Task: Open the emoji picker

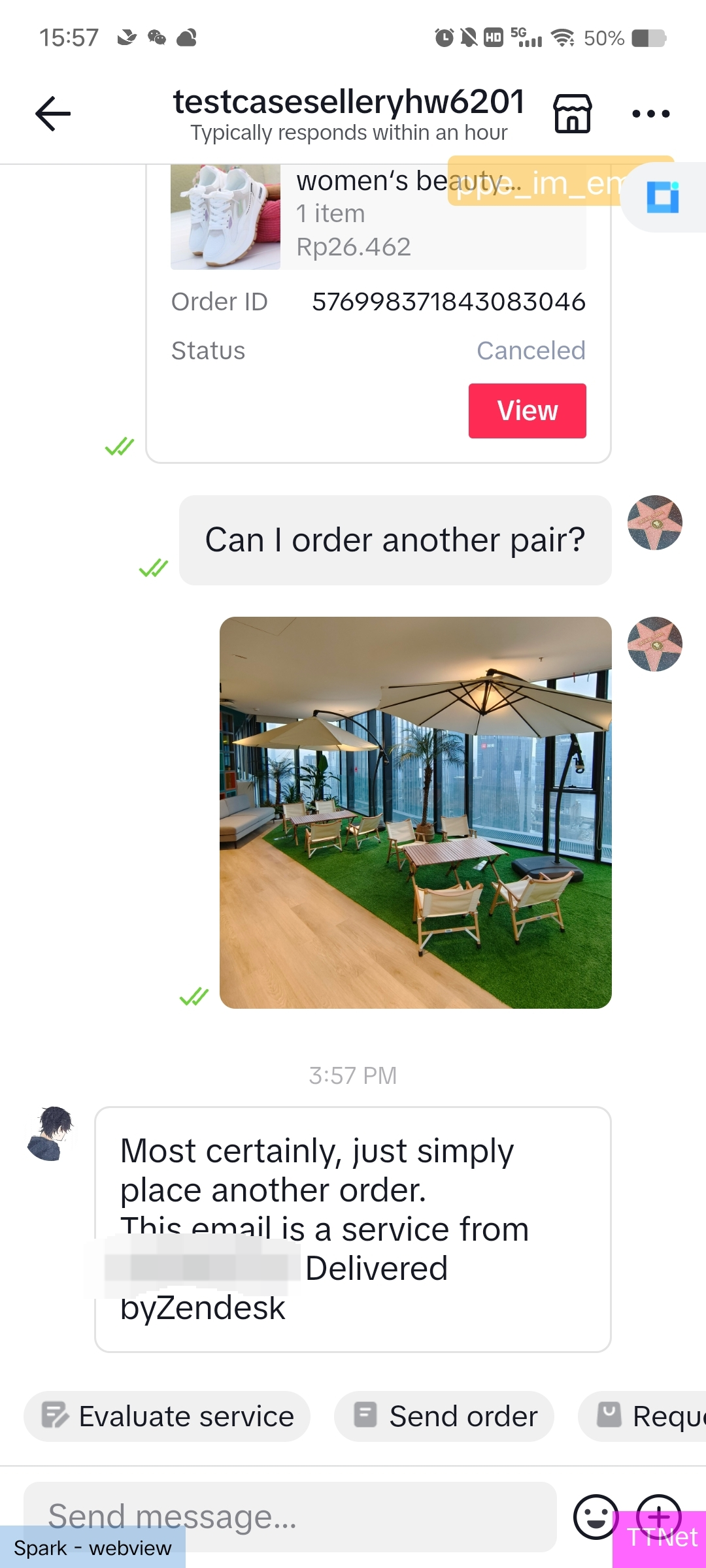Action: click(596, 1516)
